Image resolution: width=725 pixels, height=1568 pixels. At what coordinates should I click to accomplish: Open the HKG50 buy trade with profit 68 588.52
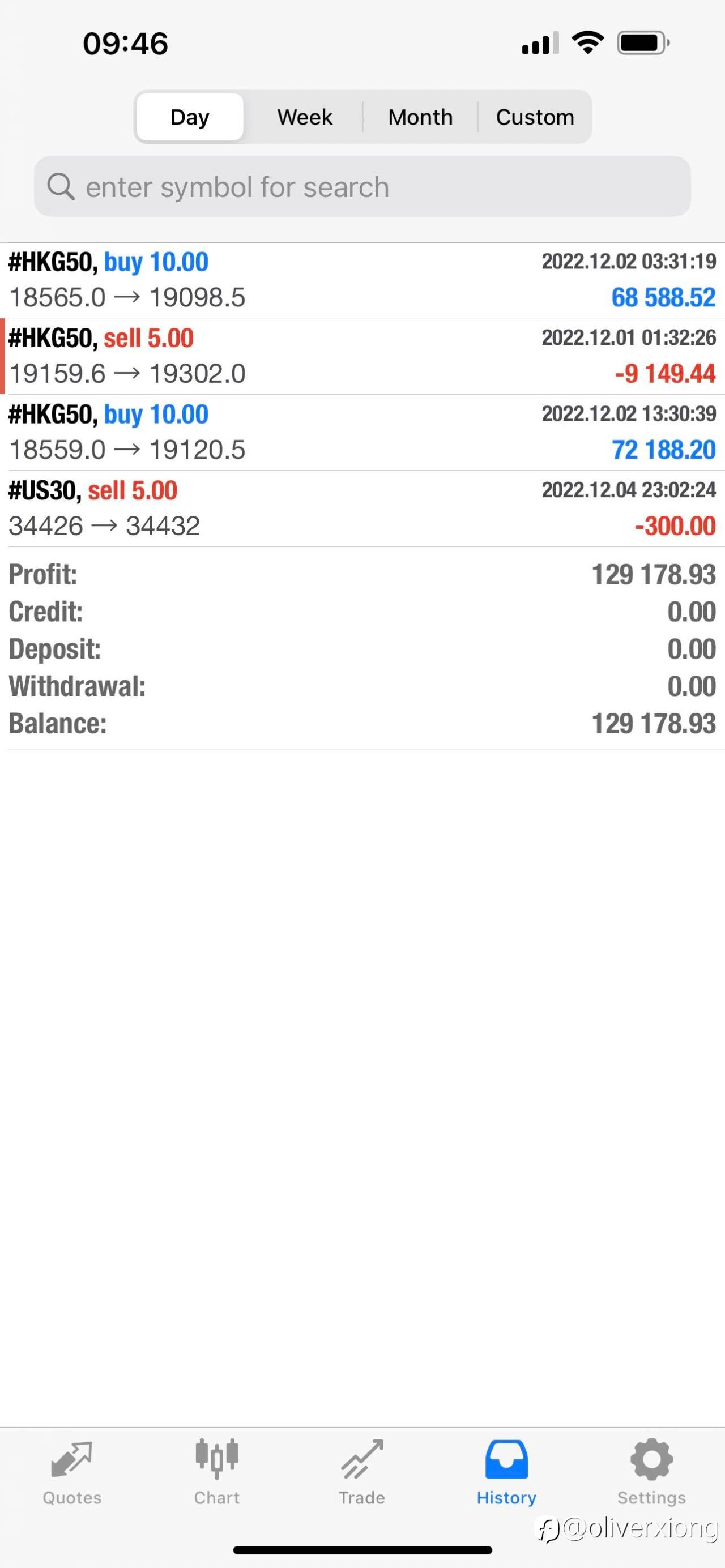[362, 280]
